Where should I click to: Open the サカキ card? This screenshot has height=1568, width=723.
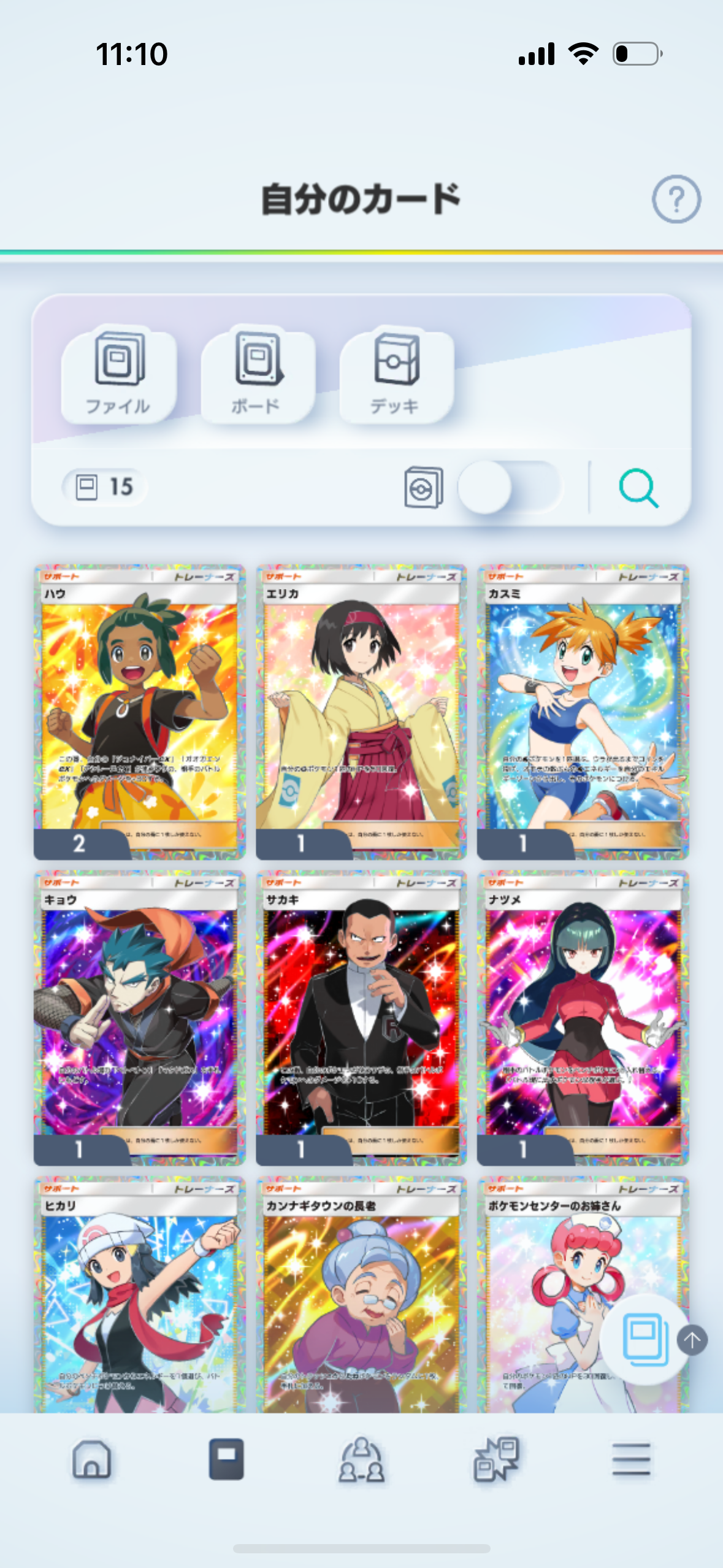point(361,1017)
